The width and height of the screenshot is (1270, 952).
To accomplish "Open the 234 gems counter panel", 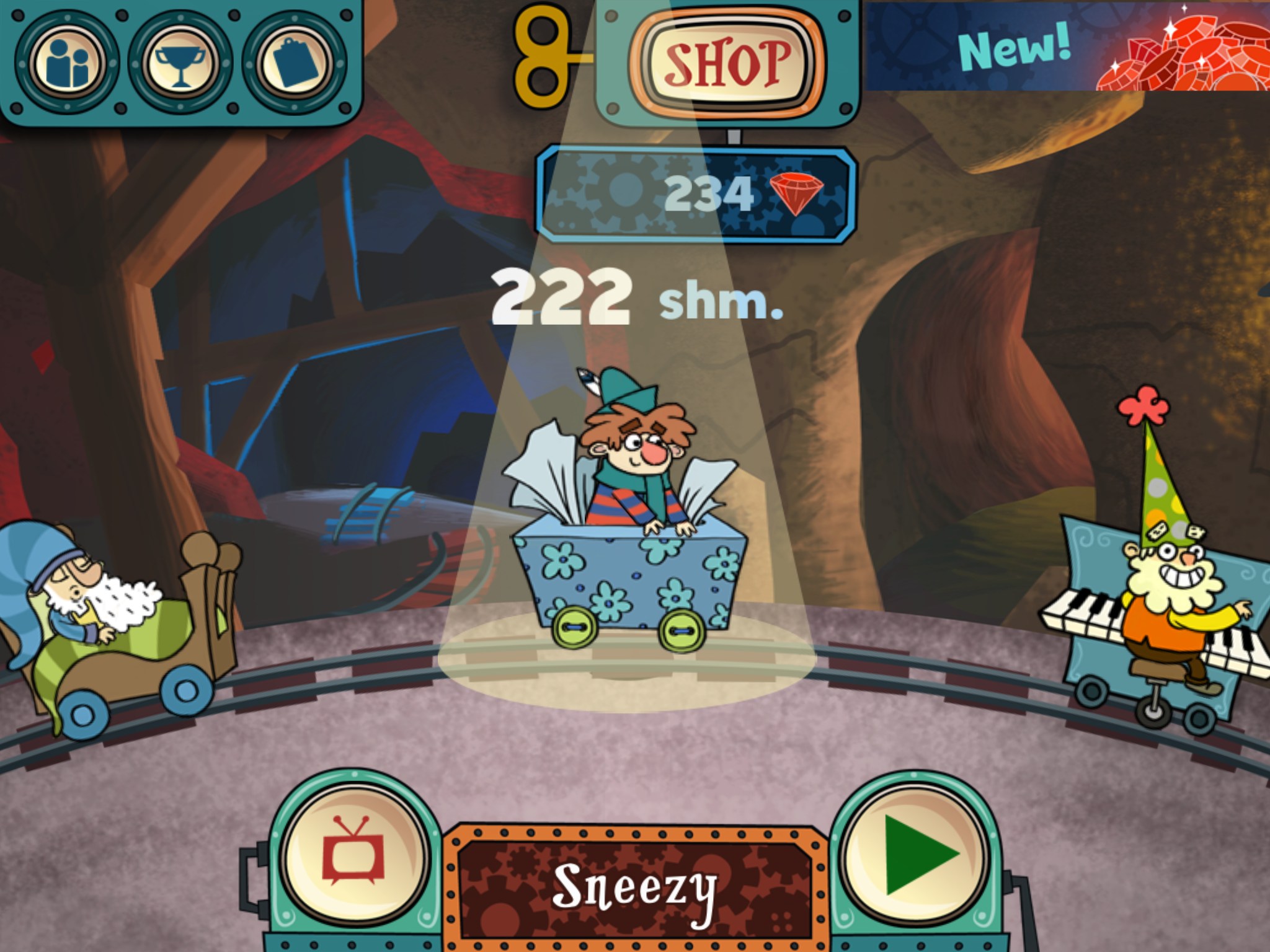I will click(696, 194).
